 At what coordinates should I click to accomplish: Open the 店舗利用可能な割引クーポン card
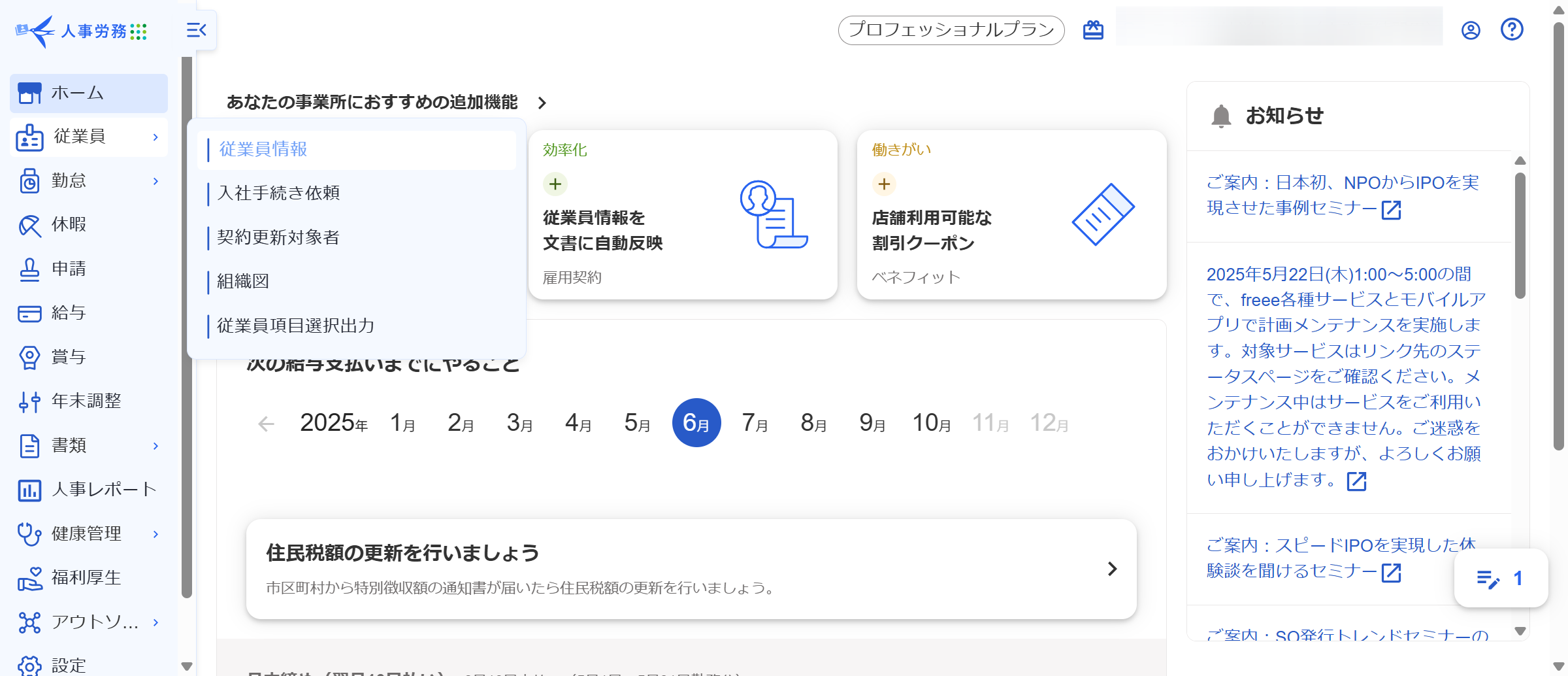pyautogui.click(x=1011, y=216)
